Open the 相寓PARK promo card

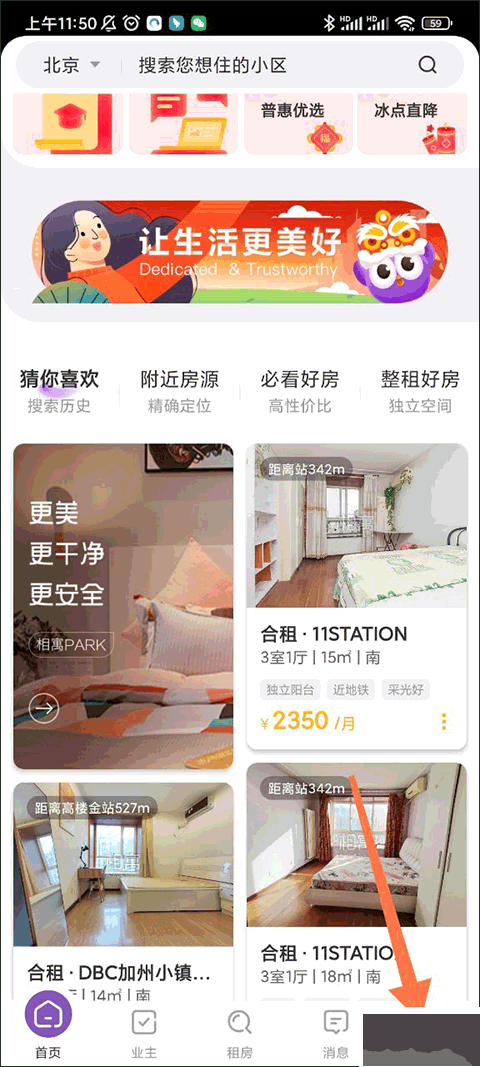[x=123, y=606]
